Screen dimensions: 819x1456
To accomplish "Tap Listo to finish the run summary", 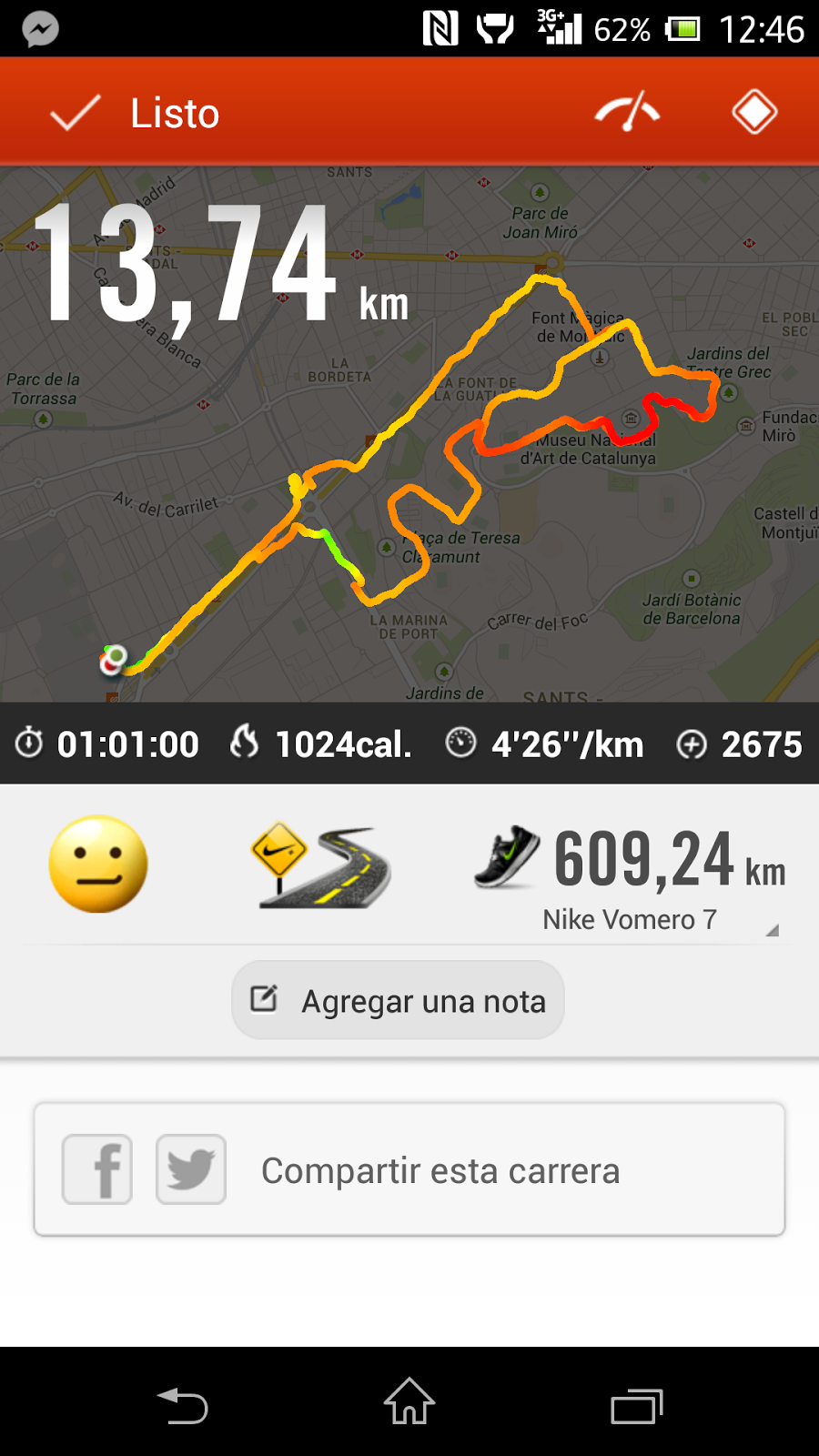I will click(x=136, y=114).
